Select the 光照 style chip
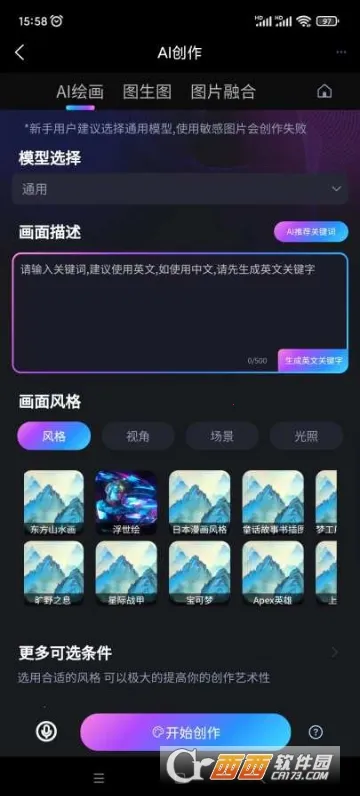360x796 pixels. click(x=306, y=436)
